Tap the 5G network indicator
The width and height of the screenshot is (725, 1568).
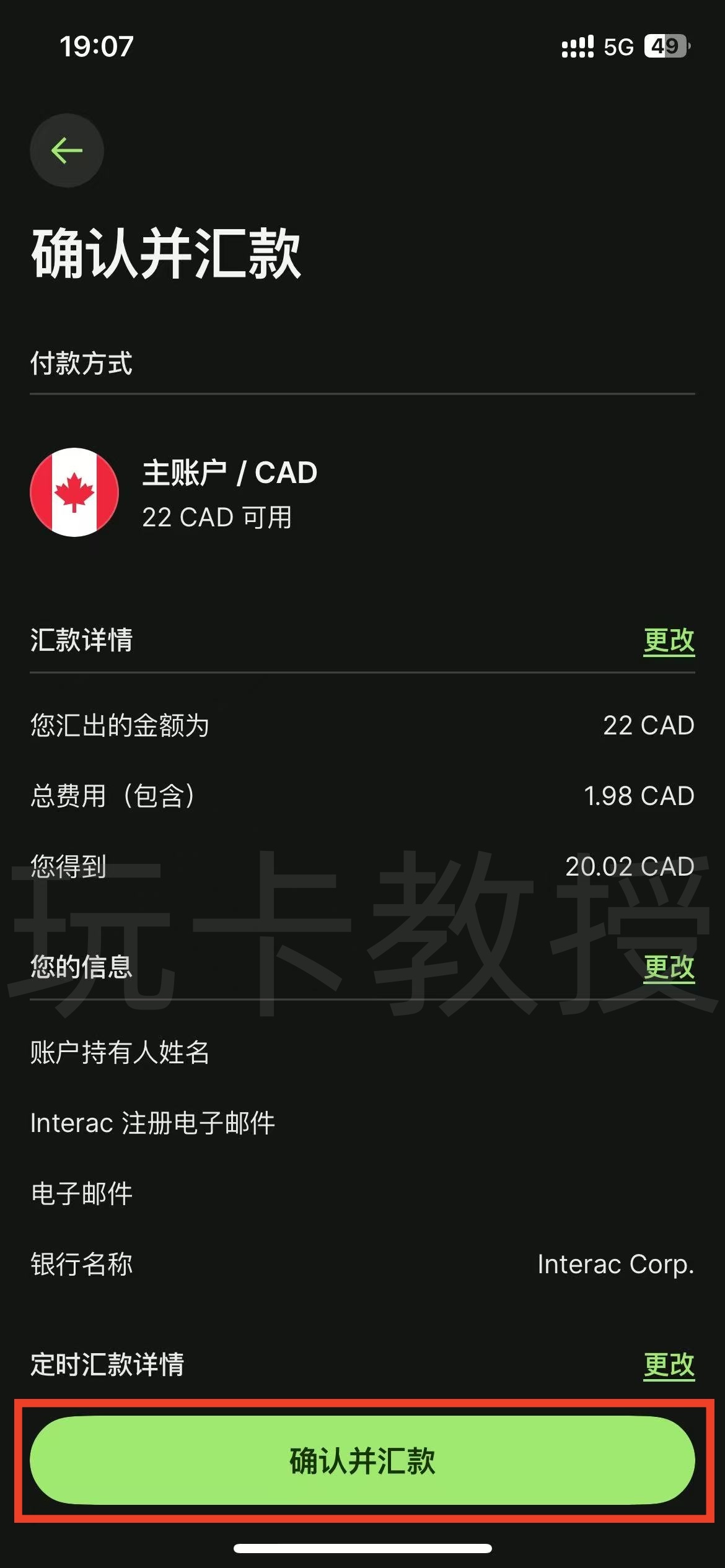(x=617, y=46)
